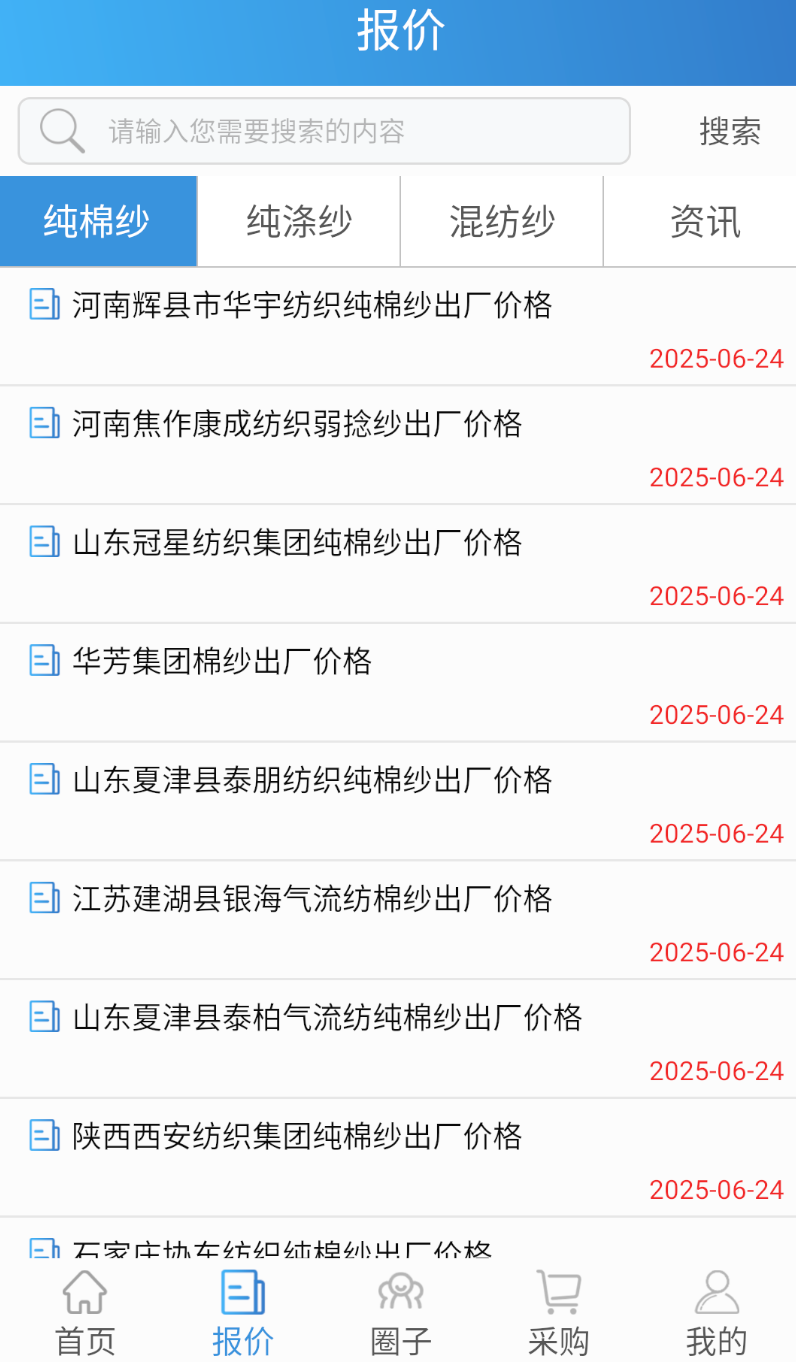Switch to the 纯涤纱 tab
796x1362 pixels.
pos(299,221)
